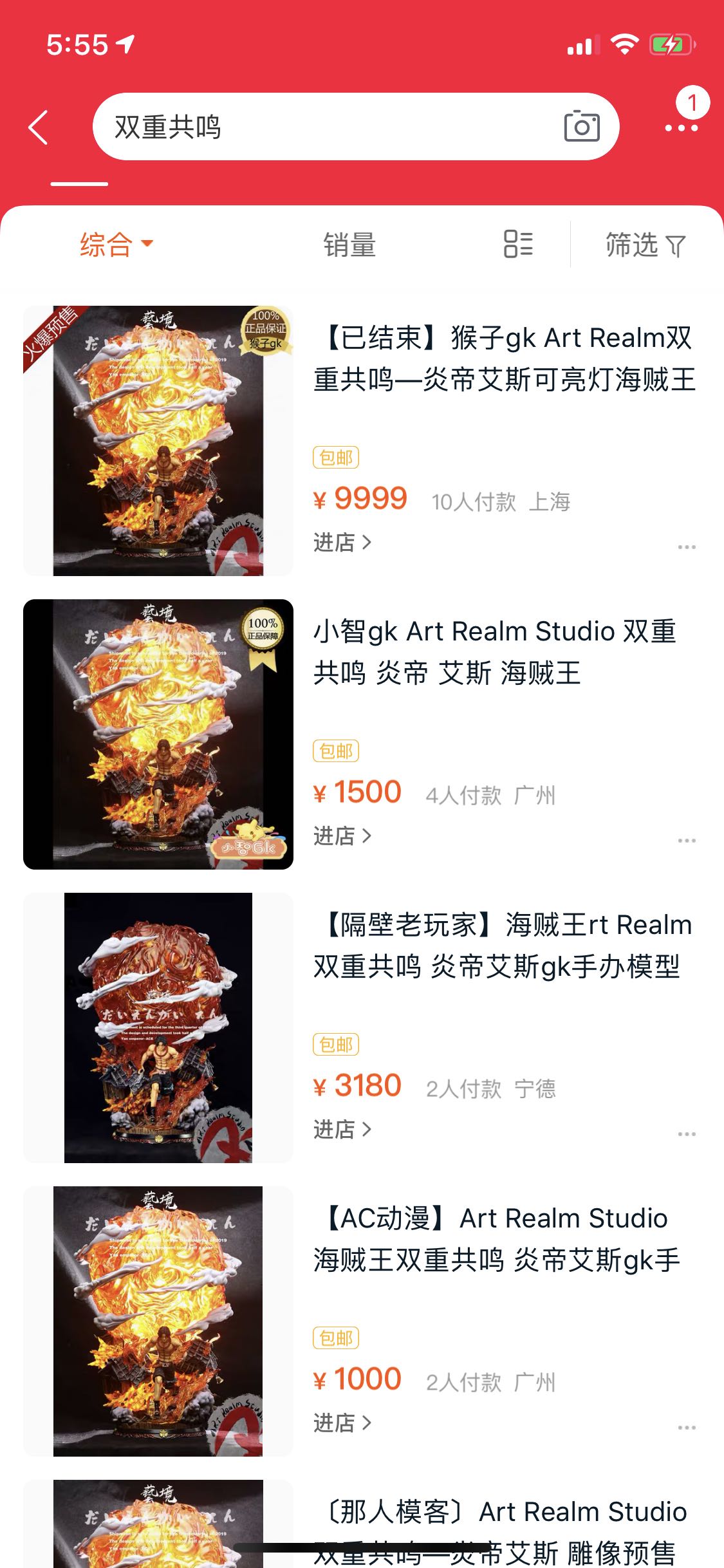Show more options for the ¥9999 item
The width and height of the screenshot is (724, 1568).
tap(687, 547)
